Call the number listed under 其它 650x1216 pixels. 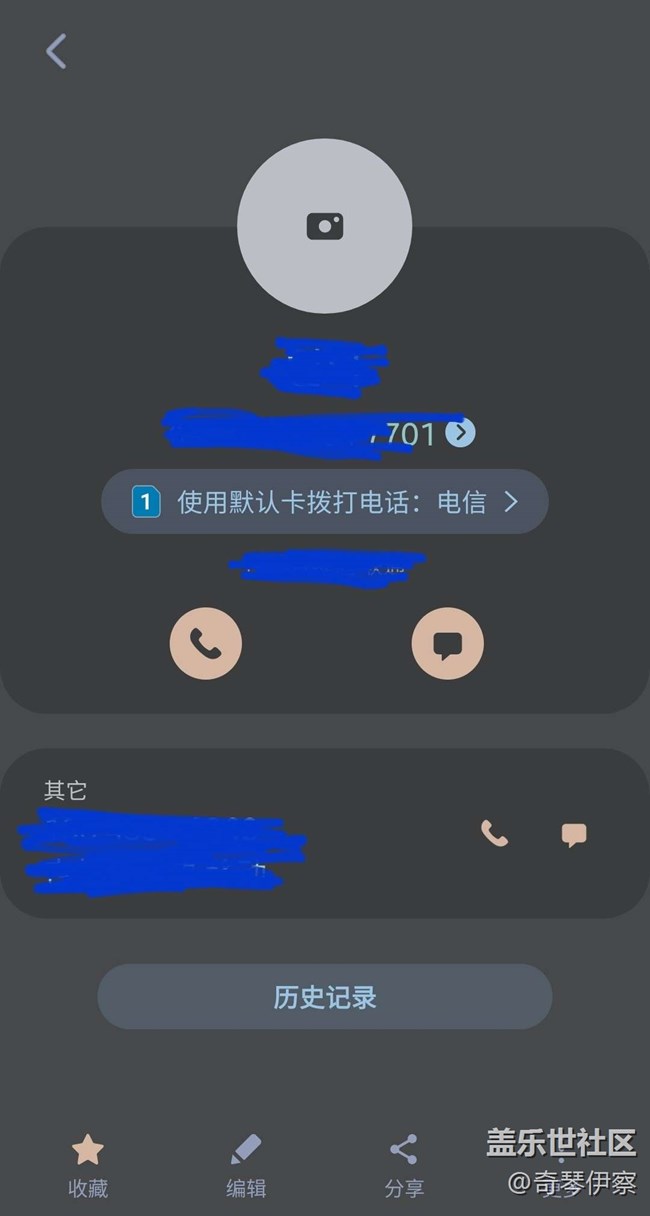click(494, 834)
